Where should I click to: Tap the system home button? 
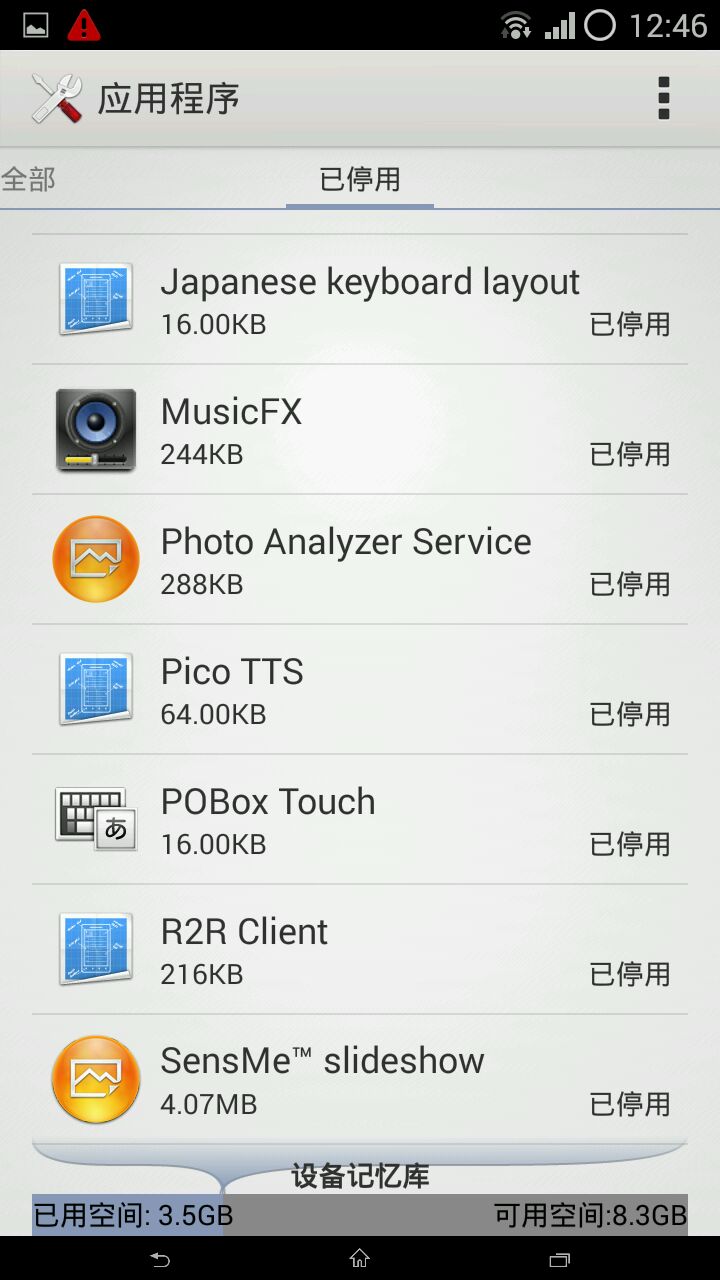(x=360, y=1259)
